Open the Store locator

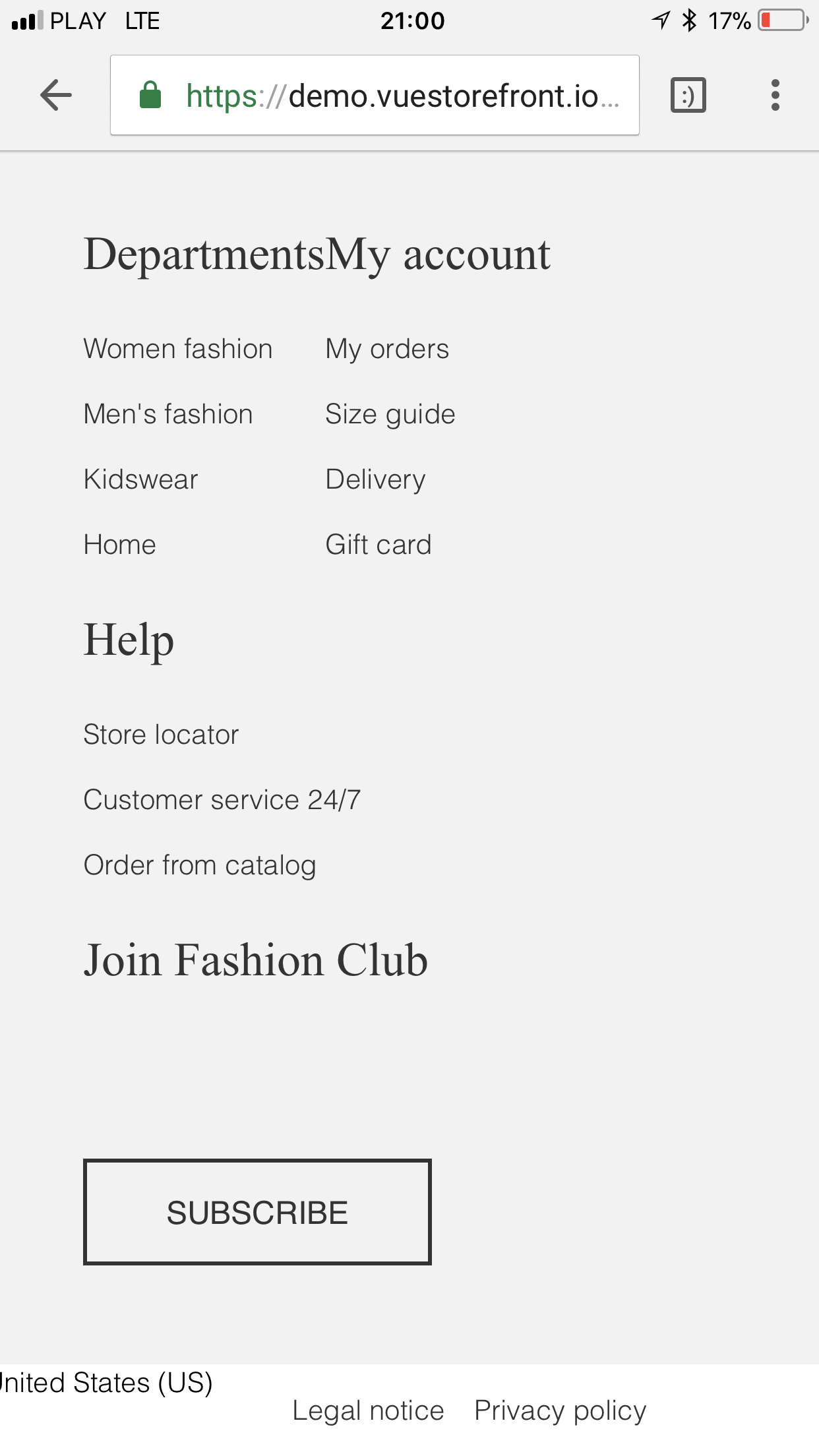tap(160, 733)
